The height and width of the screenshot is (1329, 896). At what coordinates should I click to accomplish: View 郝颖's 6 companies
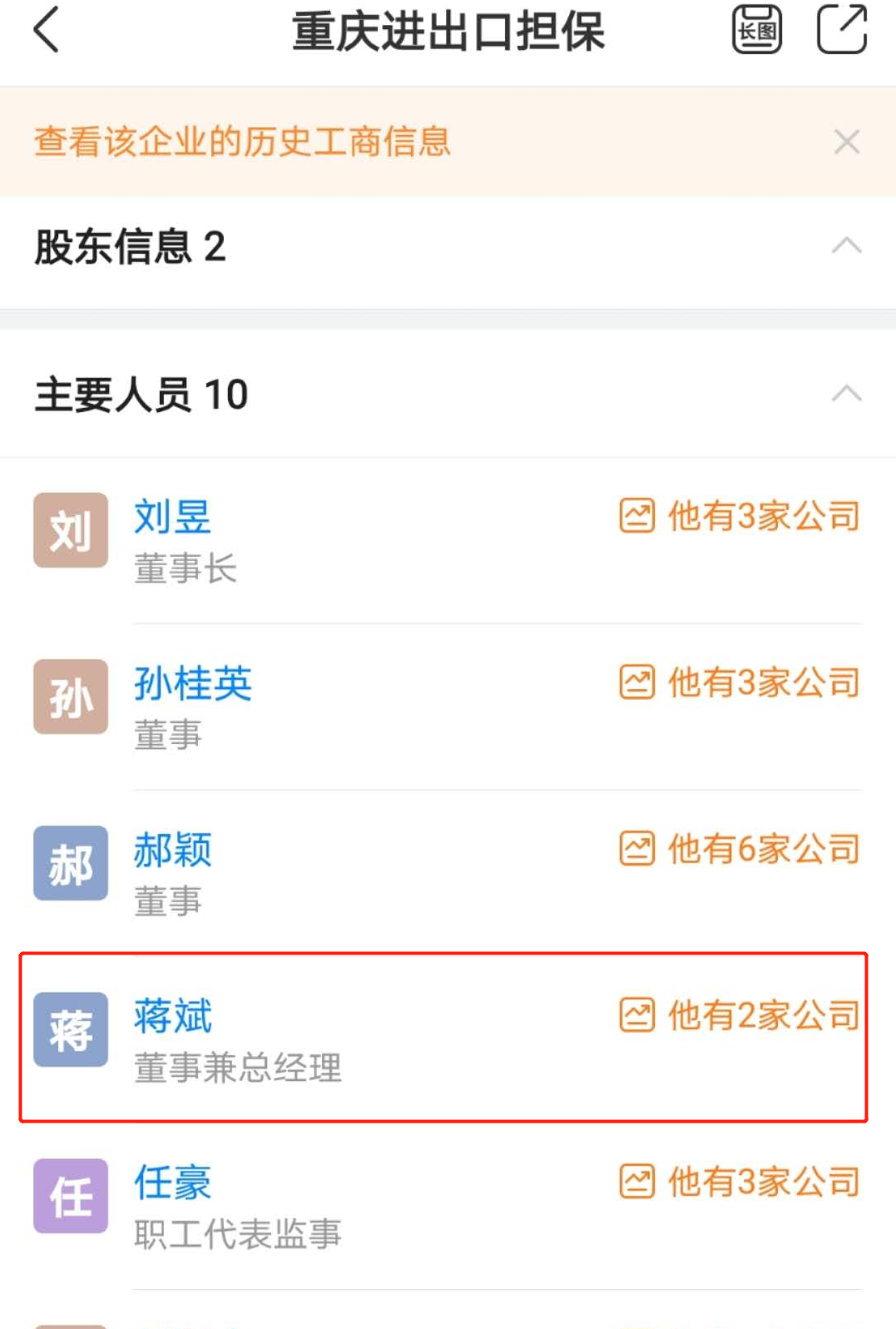pyautogui.click(x=740, y=849)
